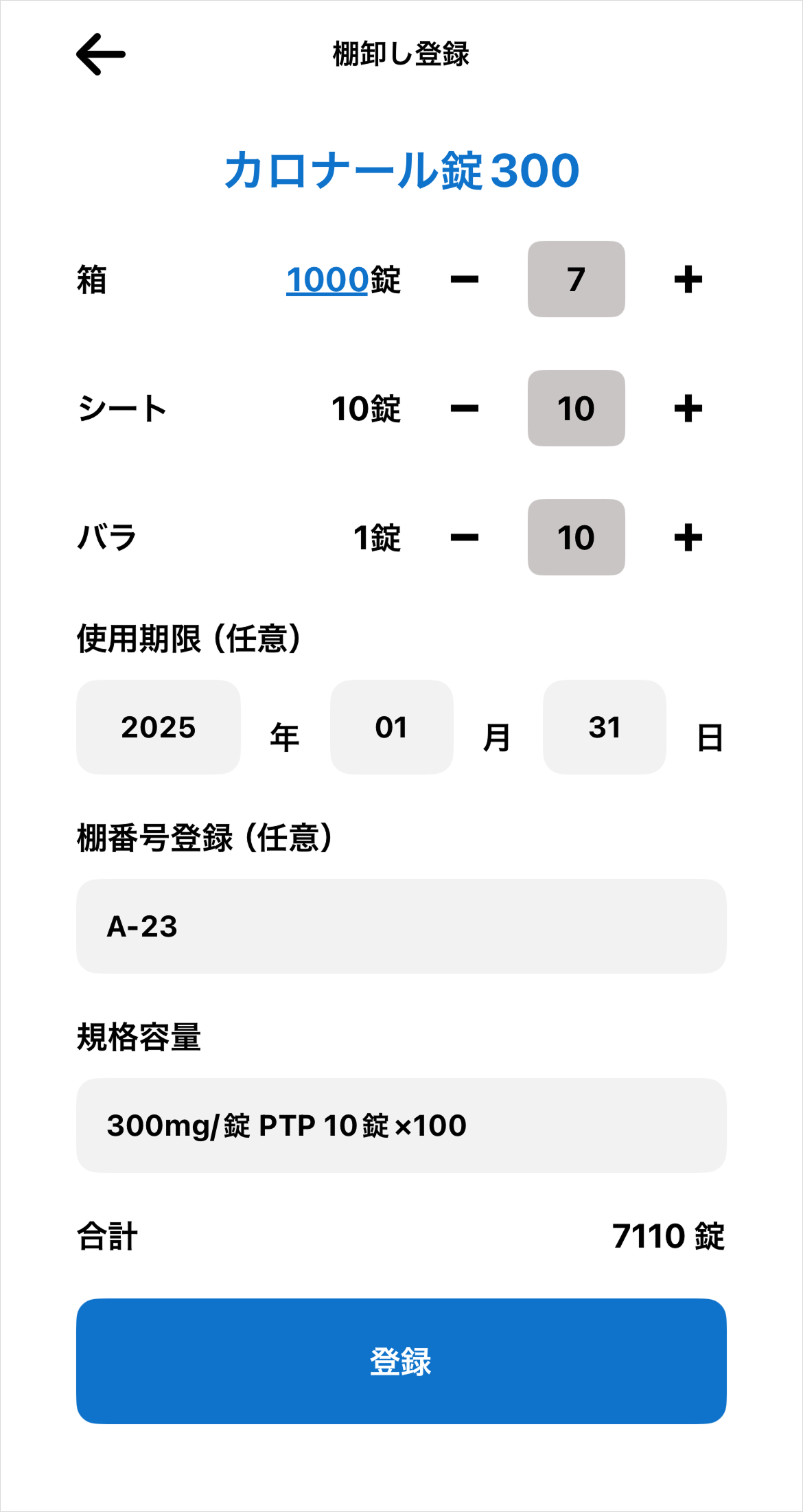Click the 棚卸し登録 title at top
Screen dimensions: 803x1512
point(401,52)
